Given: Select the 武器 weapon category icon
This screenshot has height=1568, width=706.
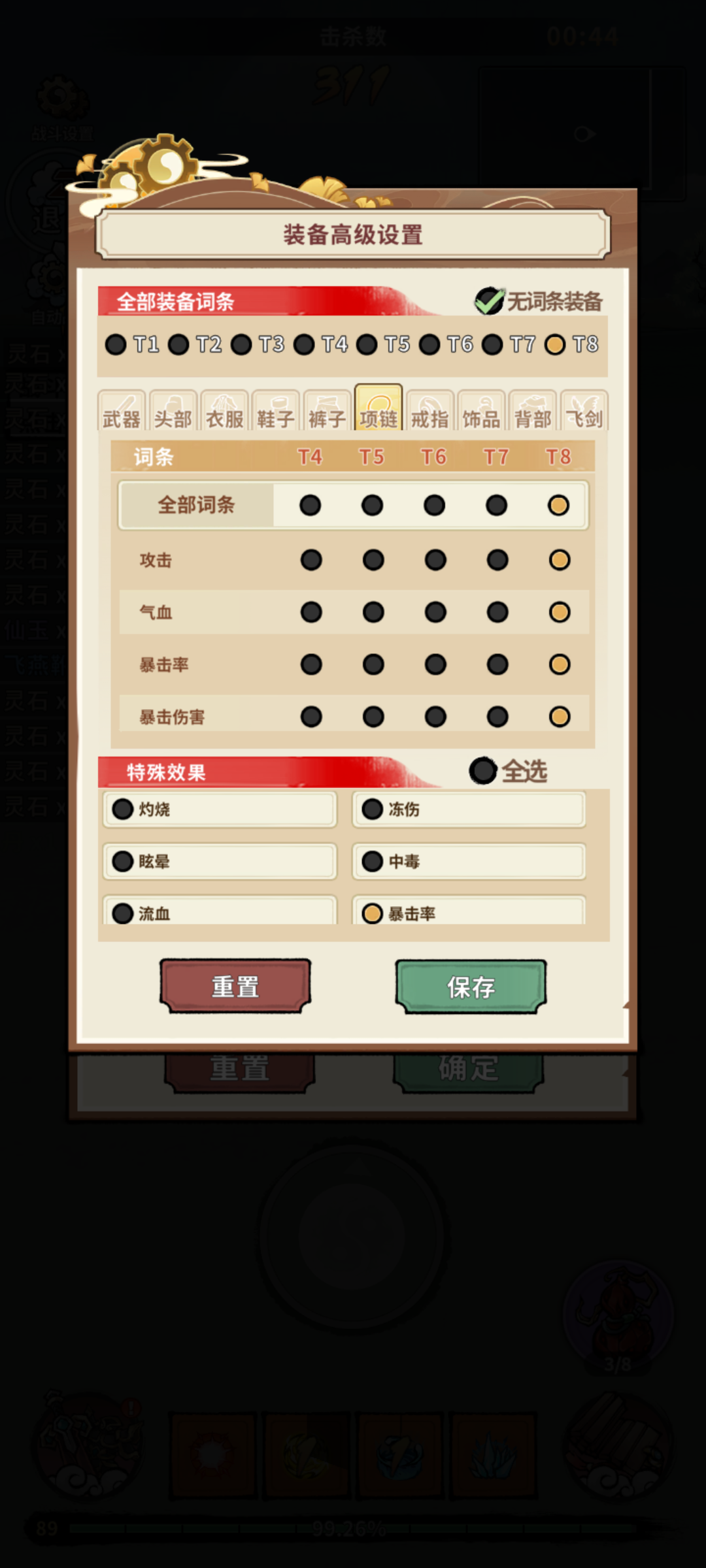Looking at the screenshot, I should click(x=122, y=413).
